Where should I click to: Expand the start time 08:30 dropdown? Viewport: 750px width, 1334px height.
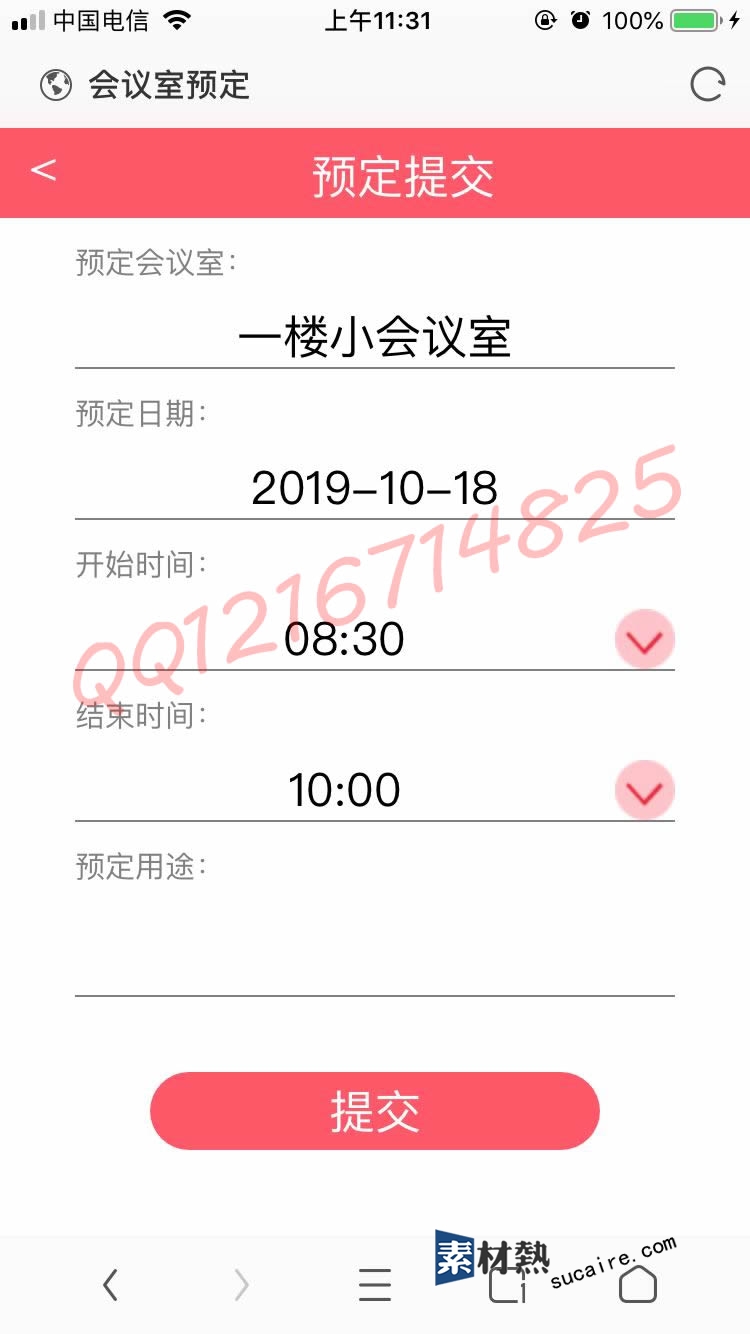(645, 639)
